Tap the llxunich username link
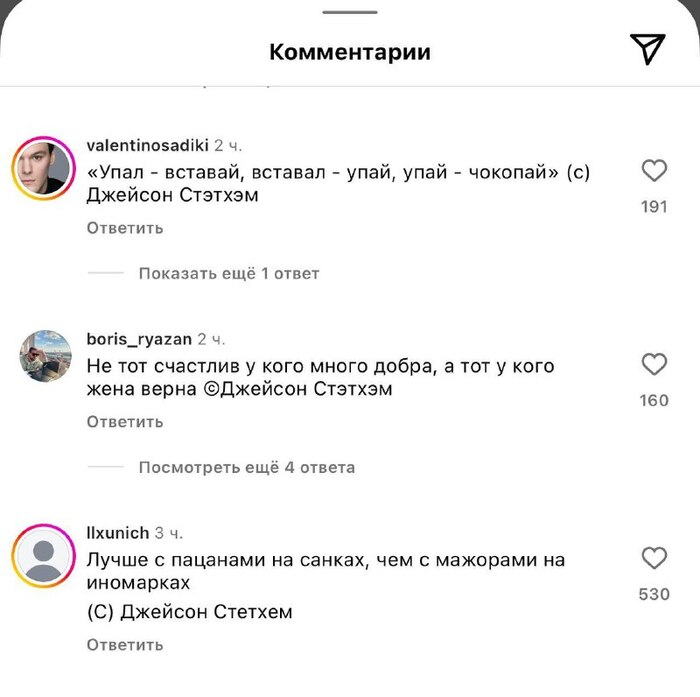 pos(118,533)
